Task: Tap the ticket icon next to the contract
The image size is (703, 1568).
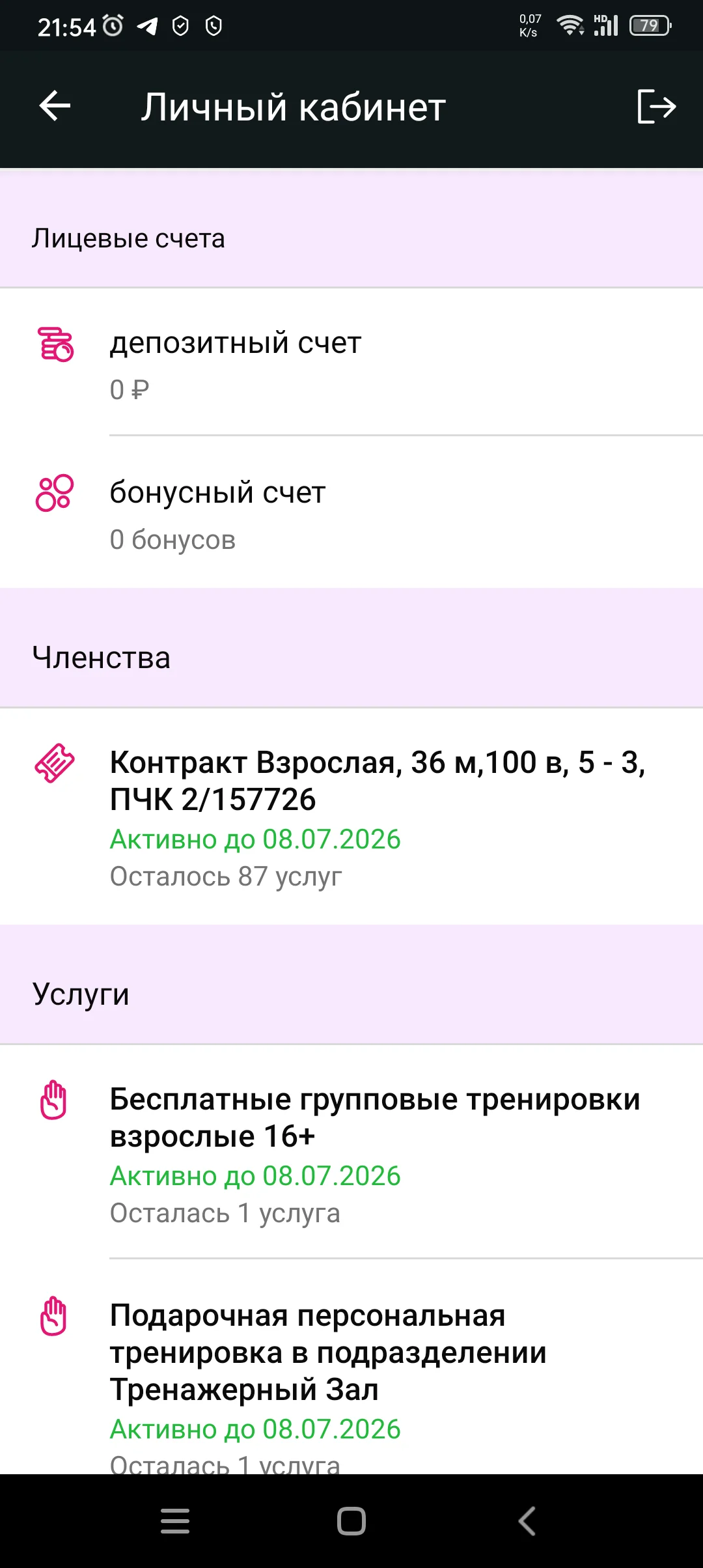Action: pyautogui.click(x=55, y=763)
